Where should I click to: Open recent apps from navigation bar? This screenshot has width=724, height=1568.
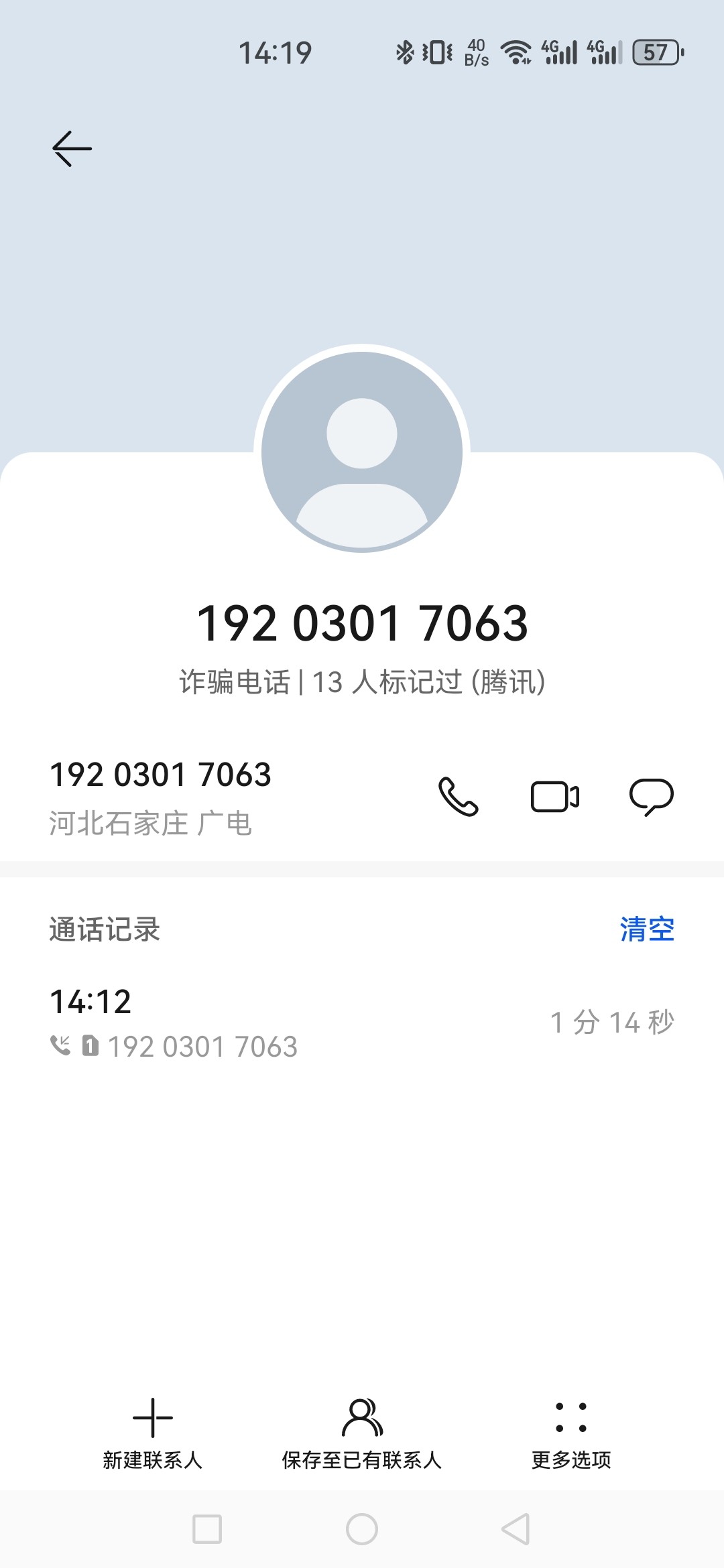pyautogui.click(x=207, y=1529)
